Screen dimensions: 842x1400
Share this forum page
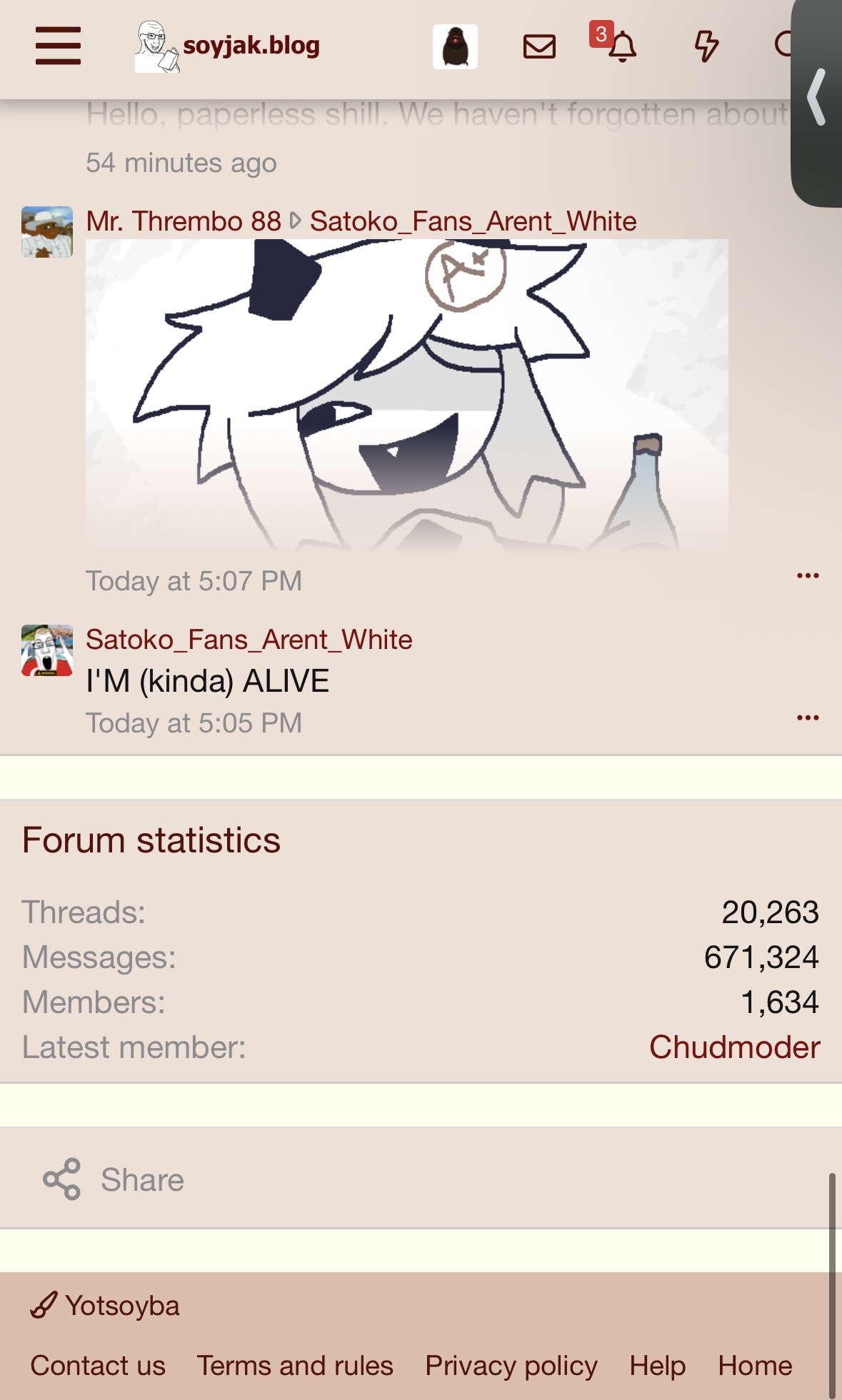click(x=114, y=1179)
